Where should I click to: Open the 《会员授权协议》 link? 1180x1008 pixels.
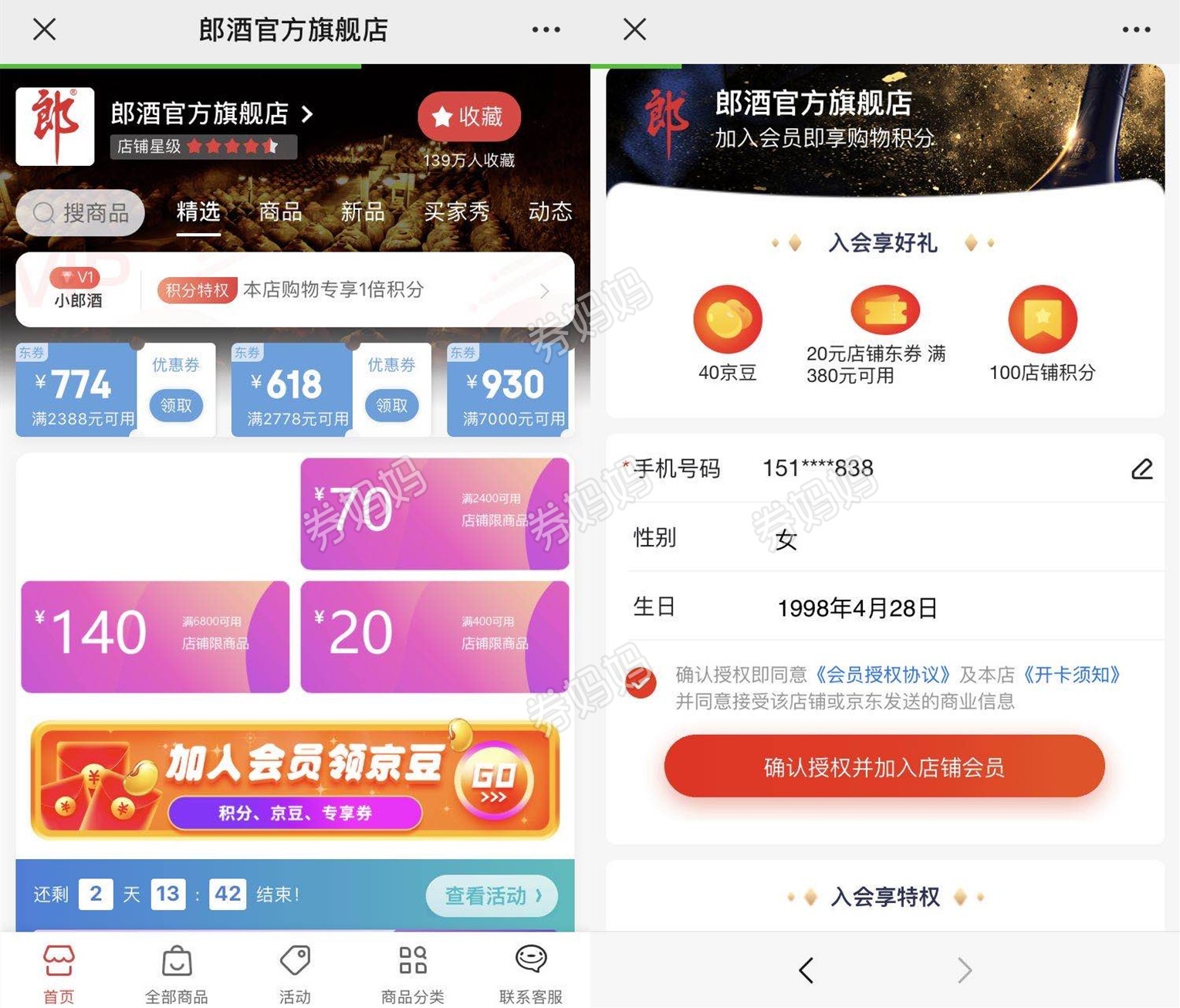click(x=882, y=675)
